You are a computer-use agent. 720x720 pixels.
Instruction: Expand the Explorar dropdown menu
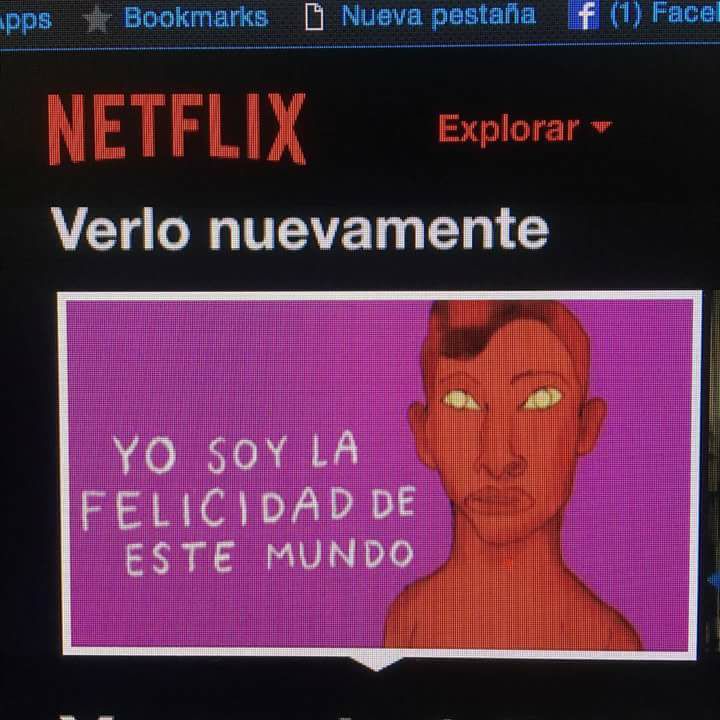[x=522, y=129]
